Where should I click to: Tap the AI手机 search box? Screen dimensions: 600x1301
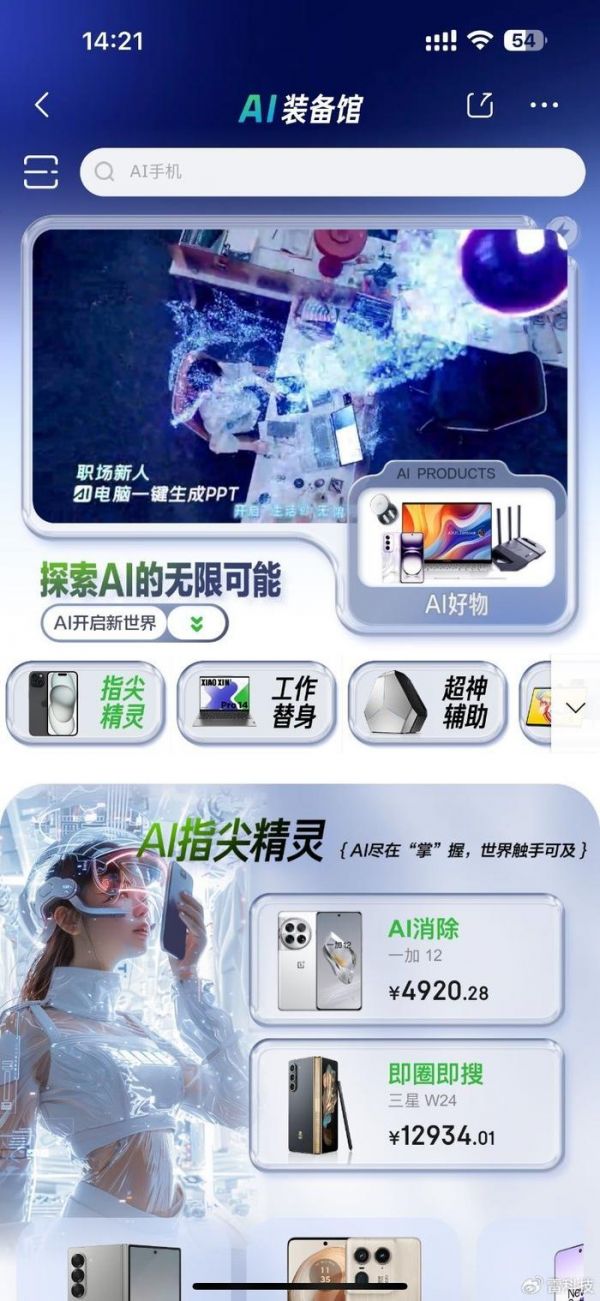tap(332, 172)
